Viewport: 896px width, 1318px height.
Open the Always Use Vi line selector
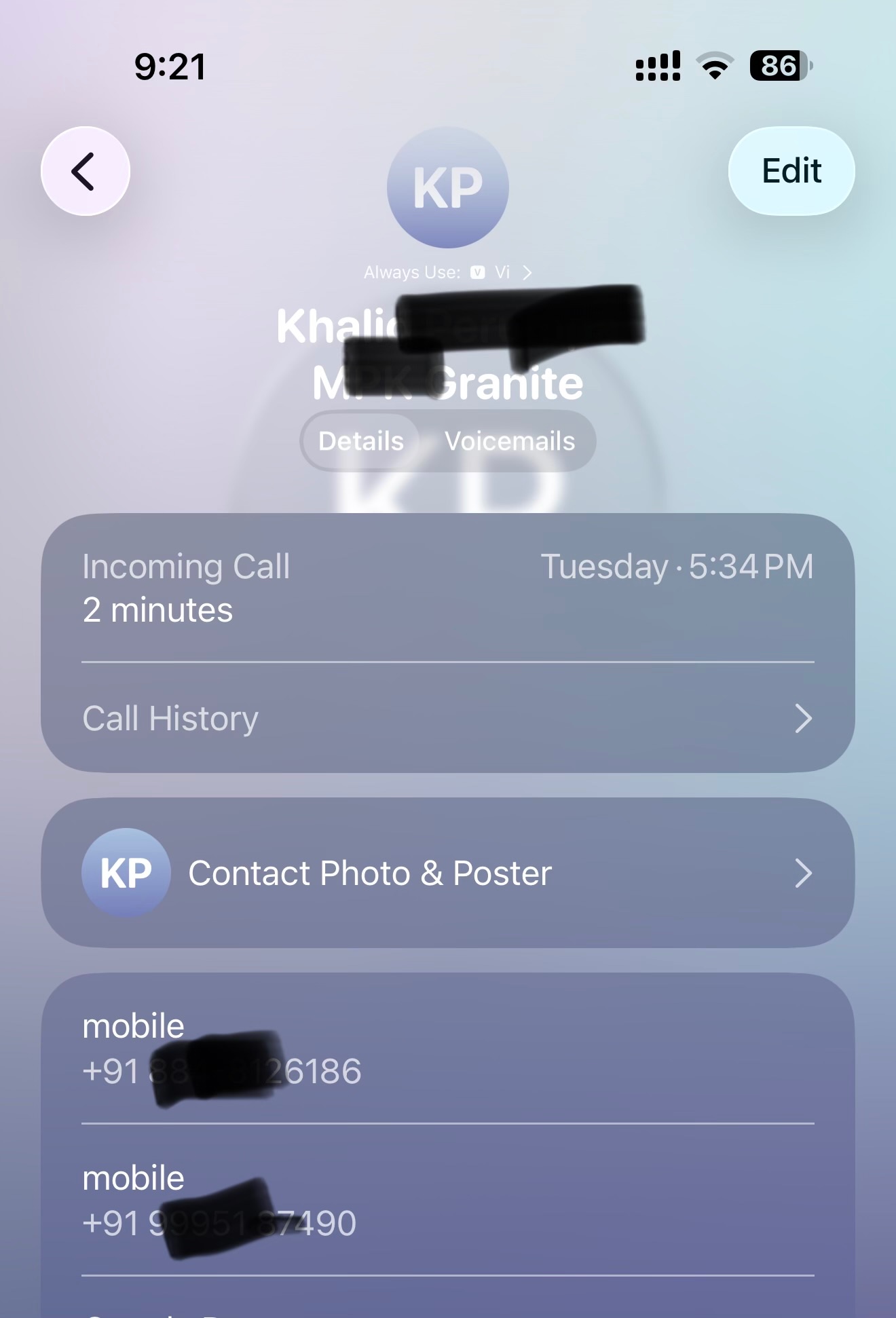coord(448,272)
